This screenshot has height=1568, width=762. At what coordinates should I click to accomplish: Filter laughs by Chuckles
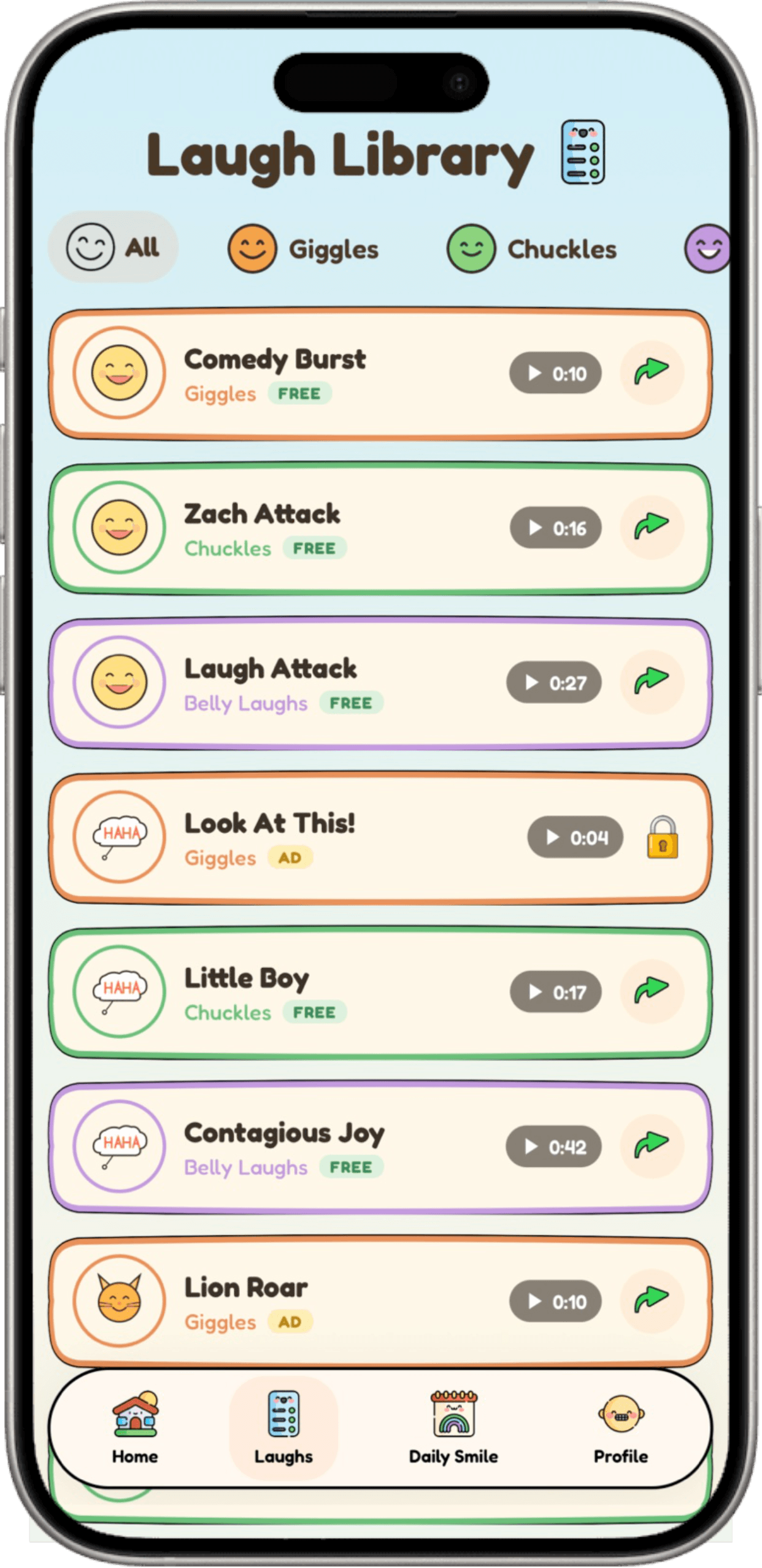point(532,248)
